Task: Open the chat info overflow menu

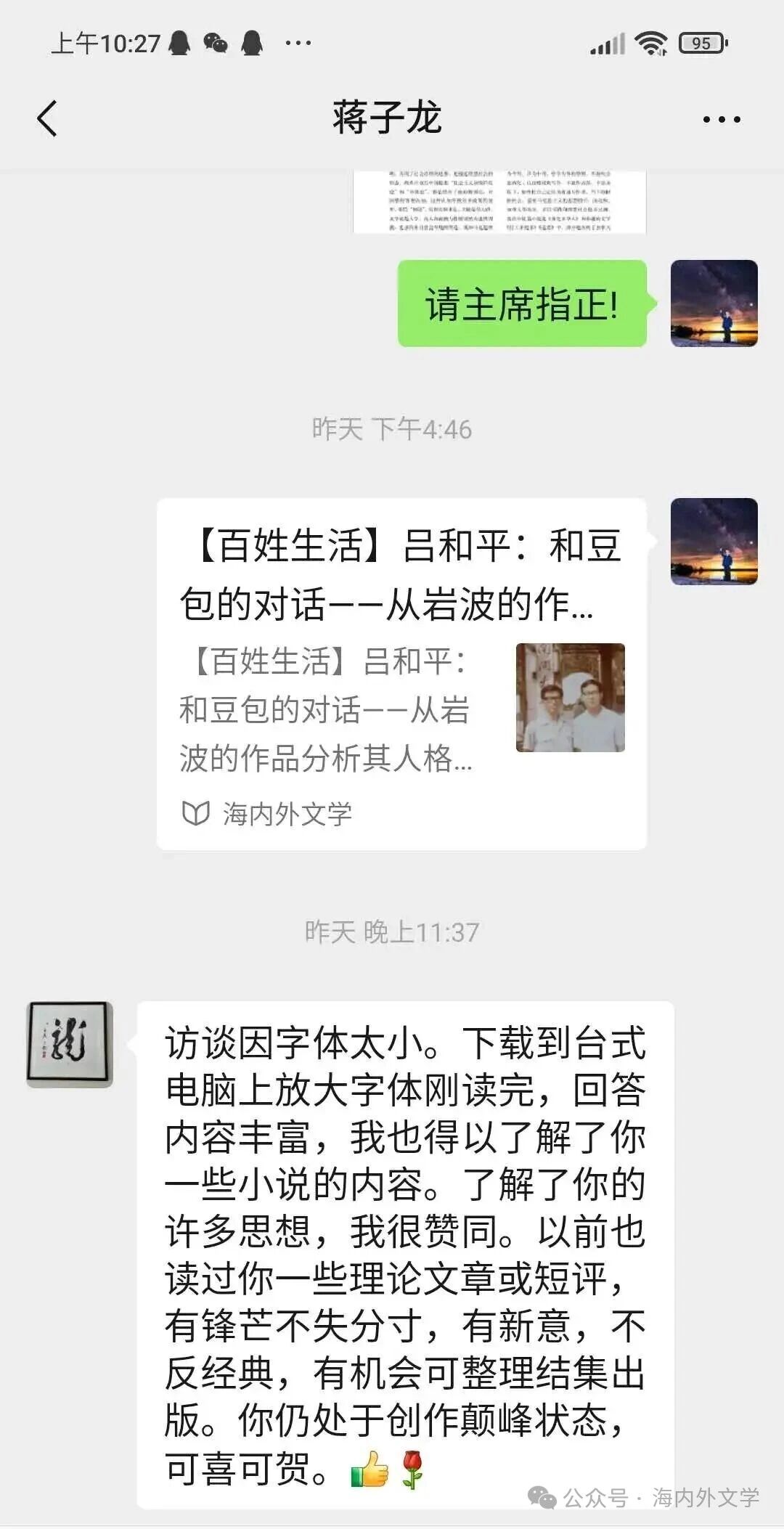Action: [722, 119]
